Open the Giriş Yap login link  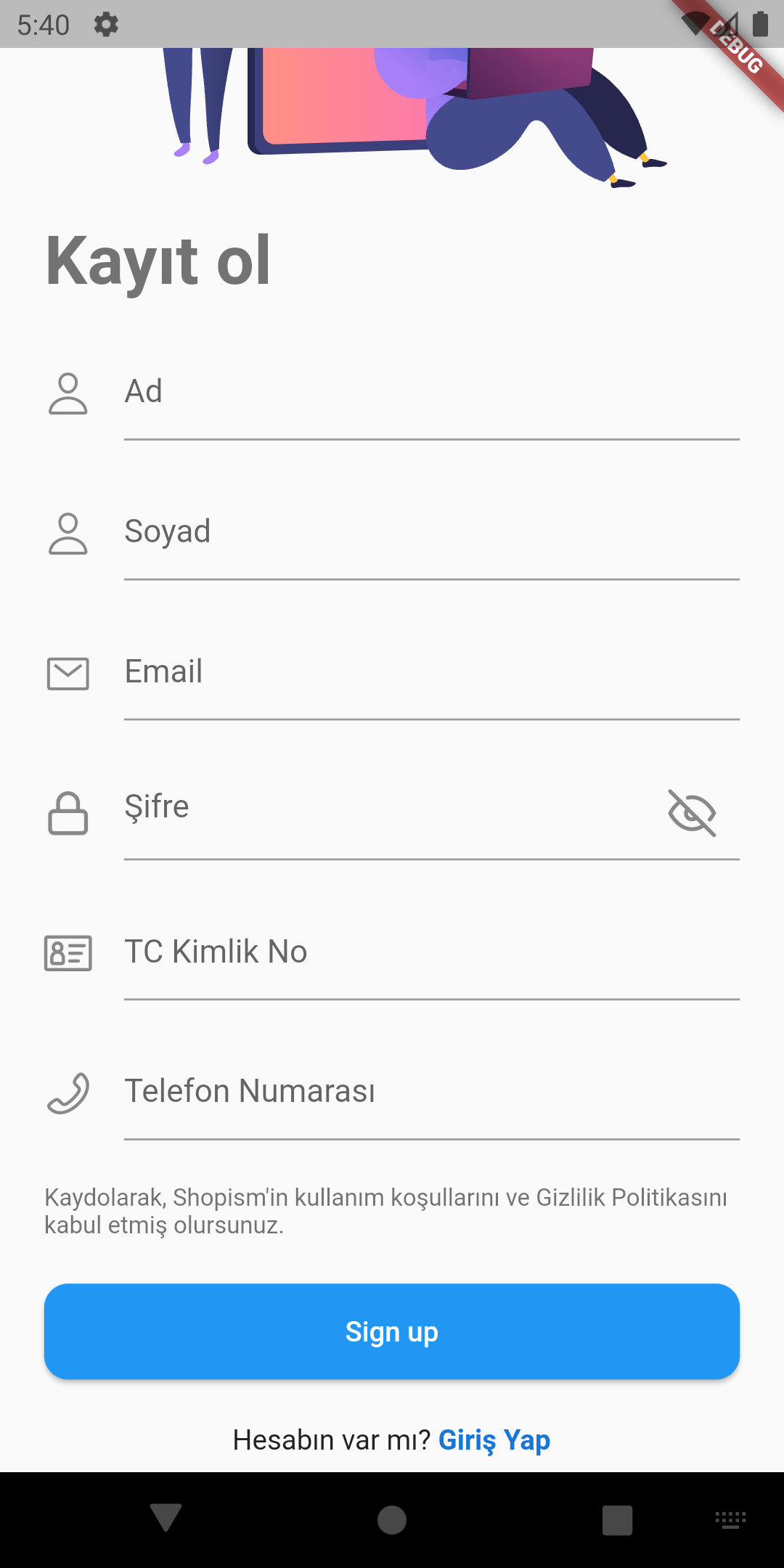[494, 1440]
